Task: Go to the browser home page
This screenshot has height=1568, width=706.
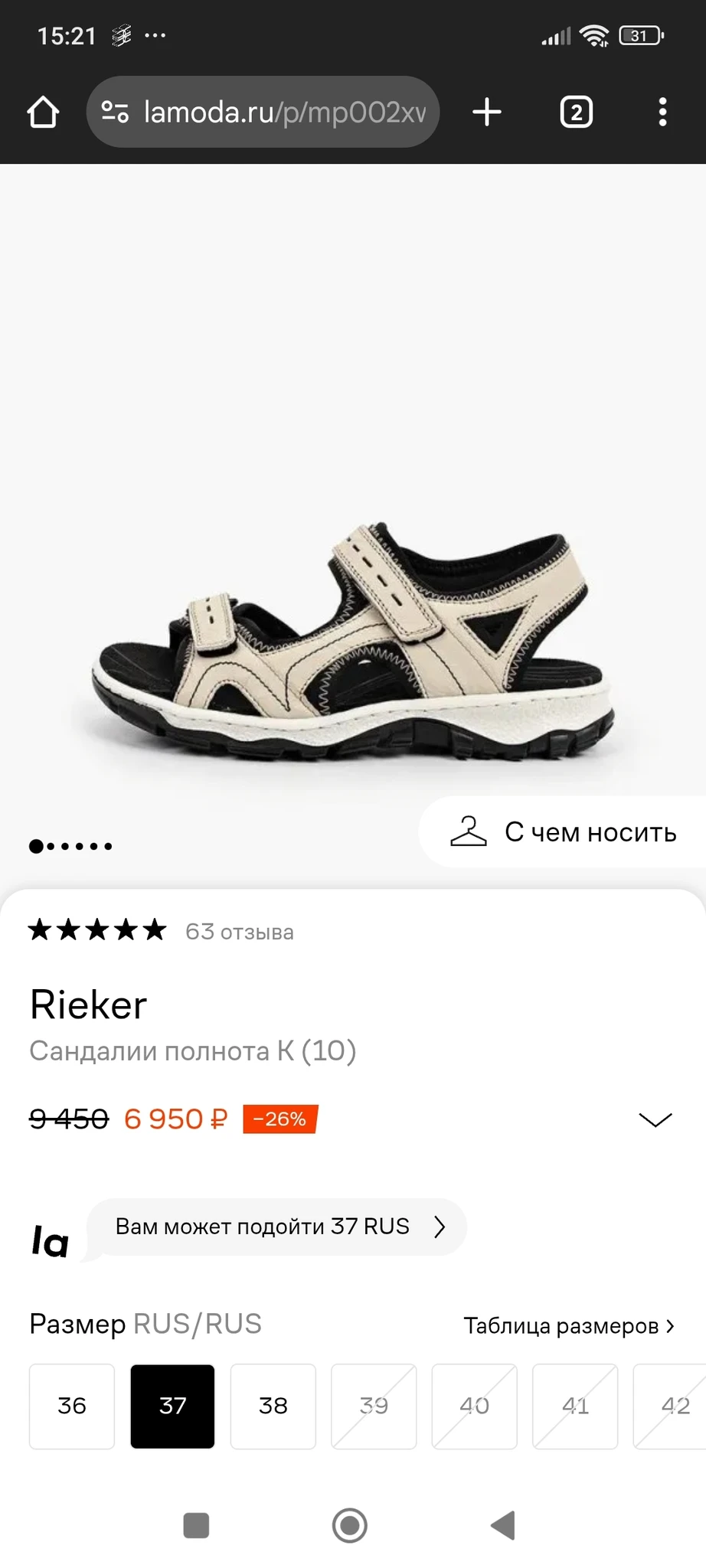Action: (43, 113)
